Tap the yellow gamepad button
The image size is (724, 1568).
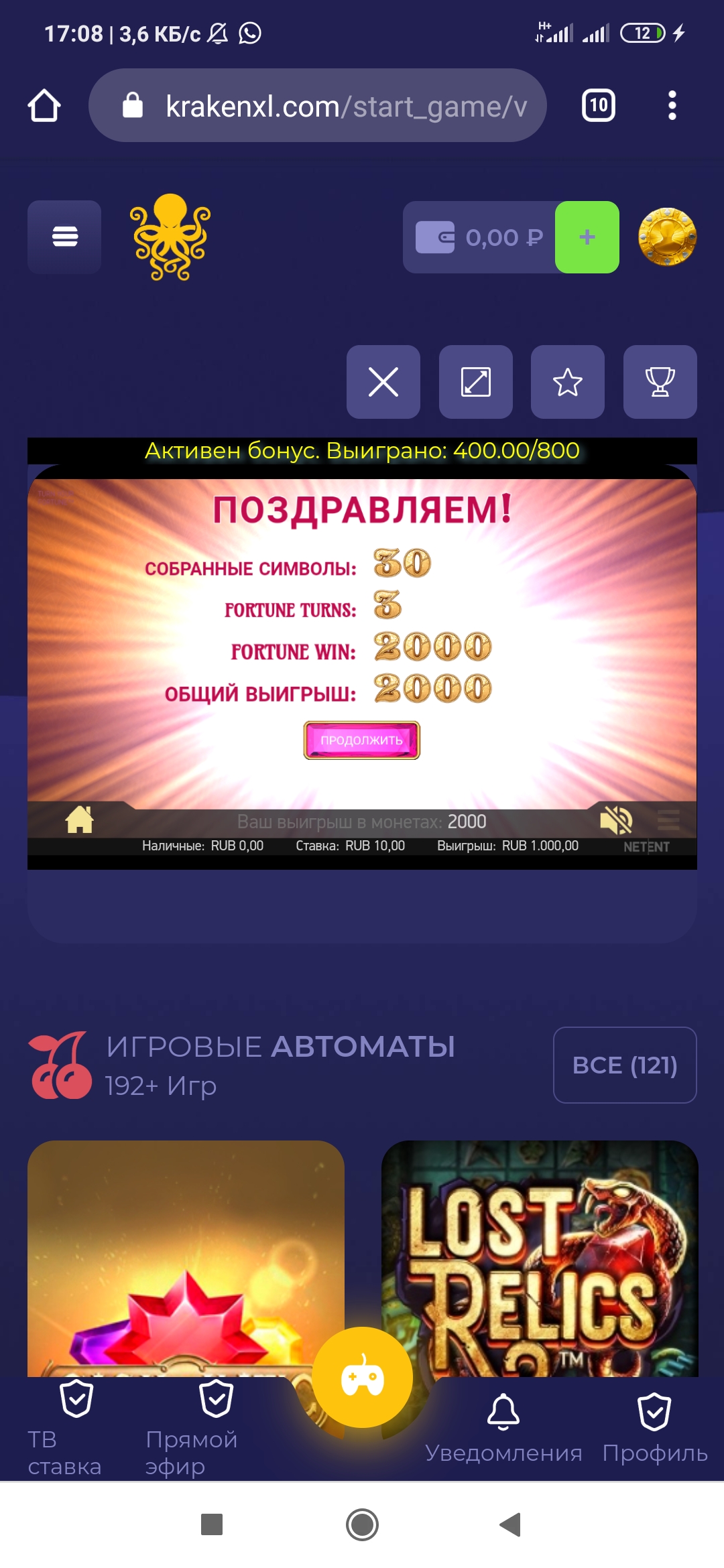point(362,1378)
